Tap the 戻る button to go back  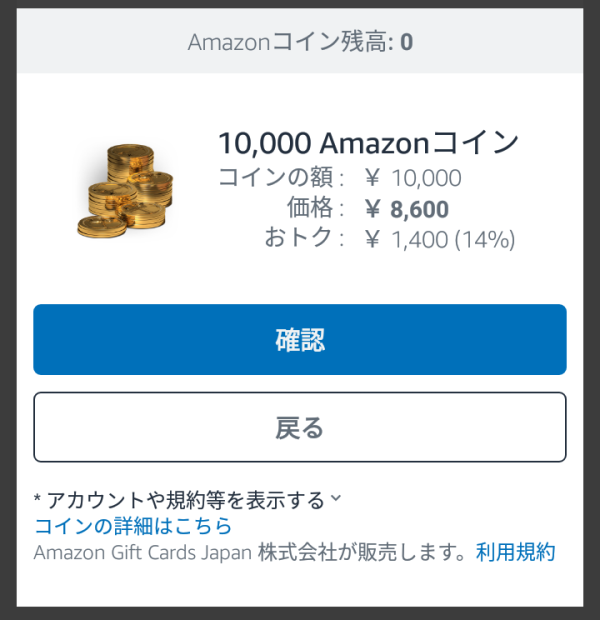299,427
